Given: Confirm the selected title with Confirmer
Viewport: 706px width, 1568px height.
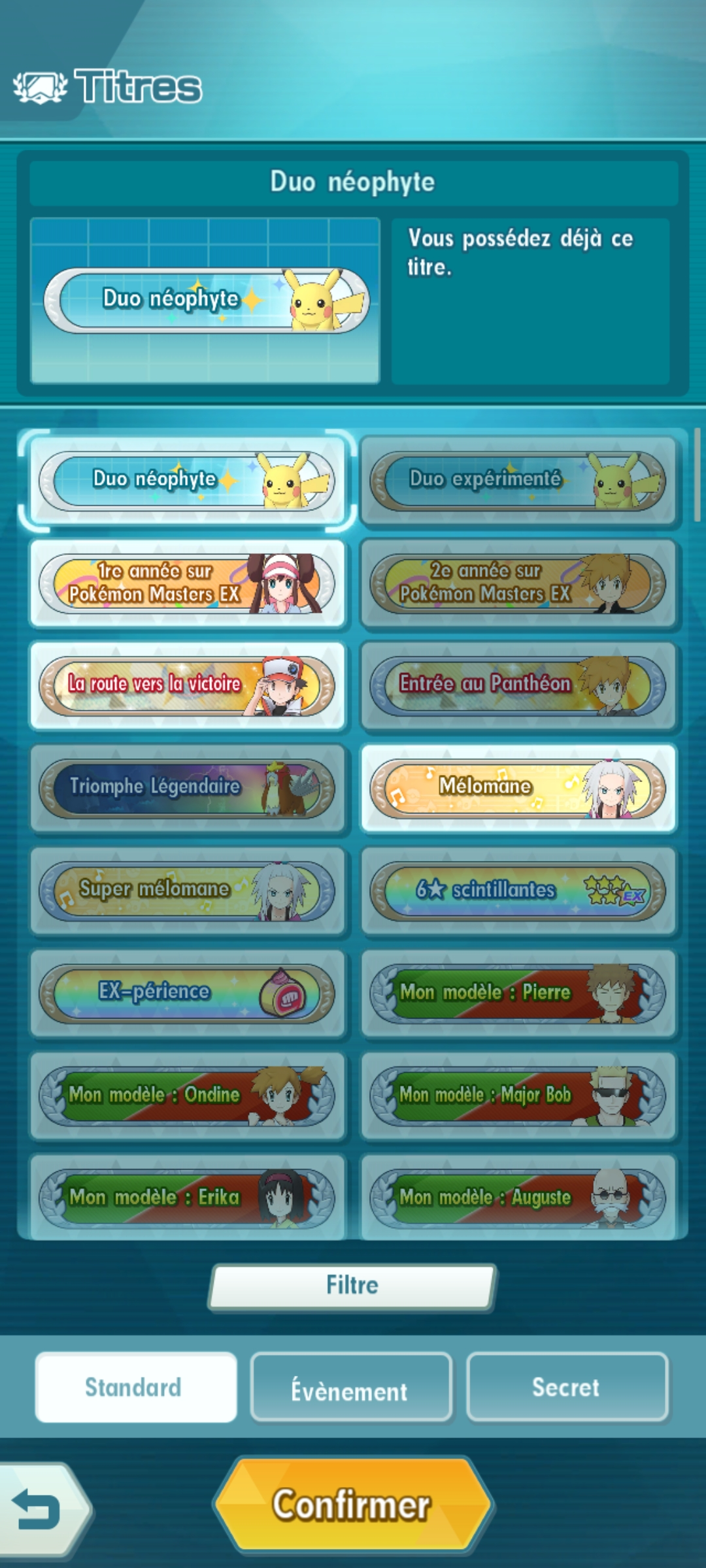Looking at the screenshot, I should click(x=353, y=1505).
